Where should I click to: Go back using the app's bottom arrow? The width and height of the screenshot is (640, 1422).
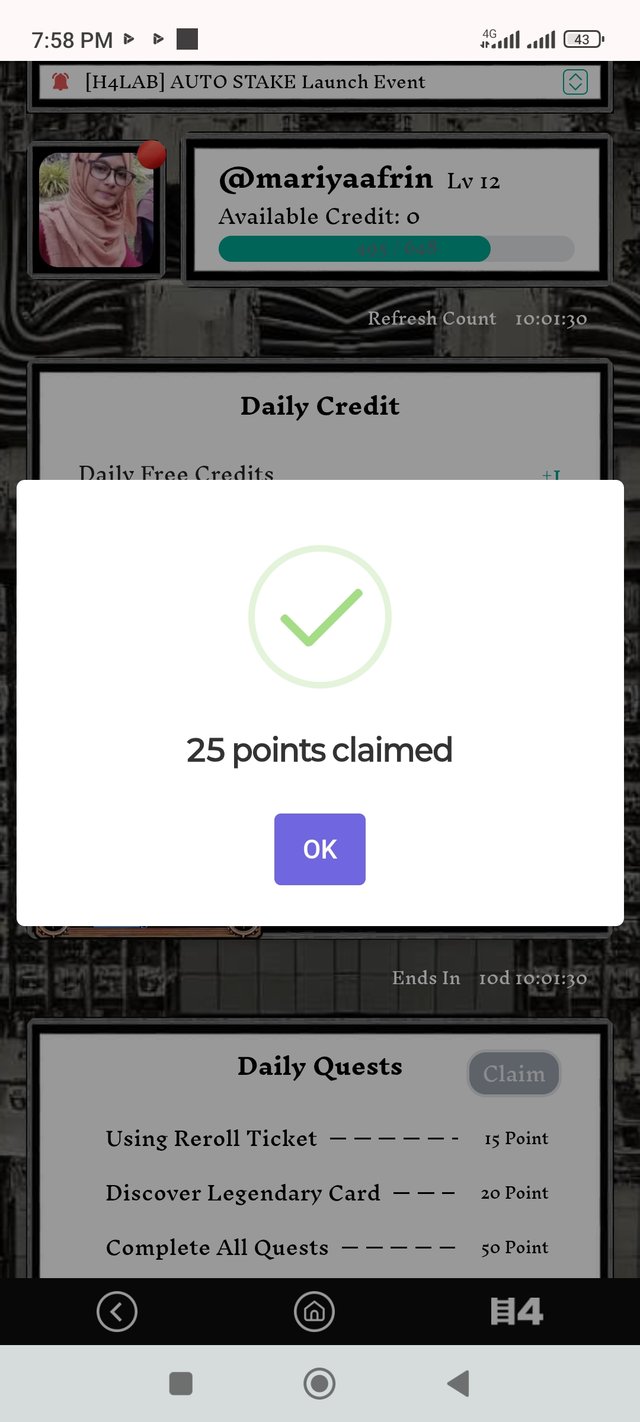click(117, 1311)
